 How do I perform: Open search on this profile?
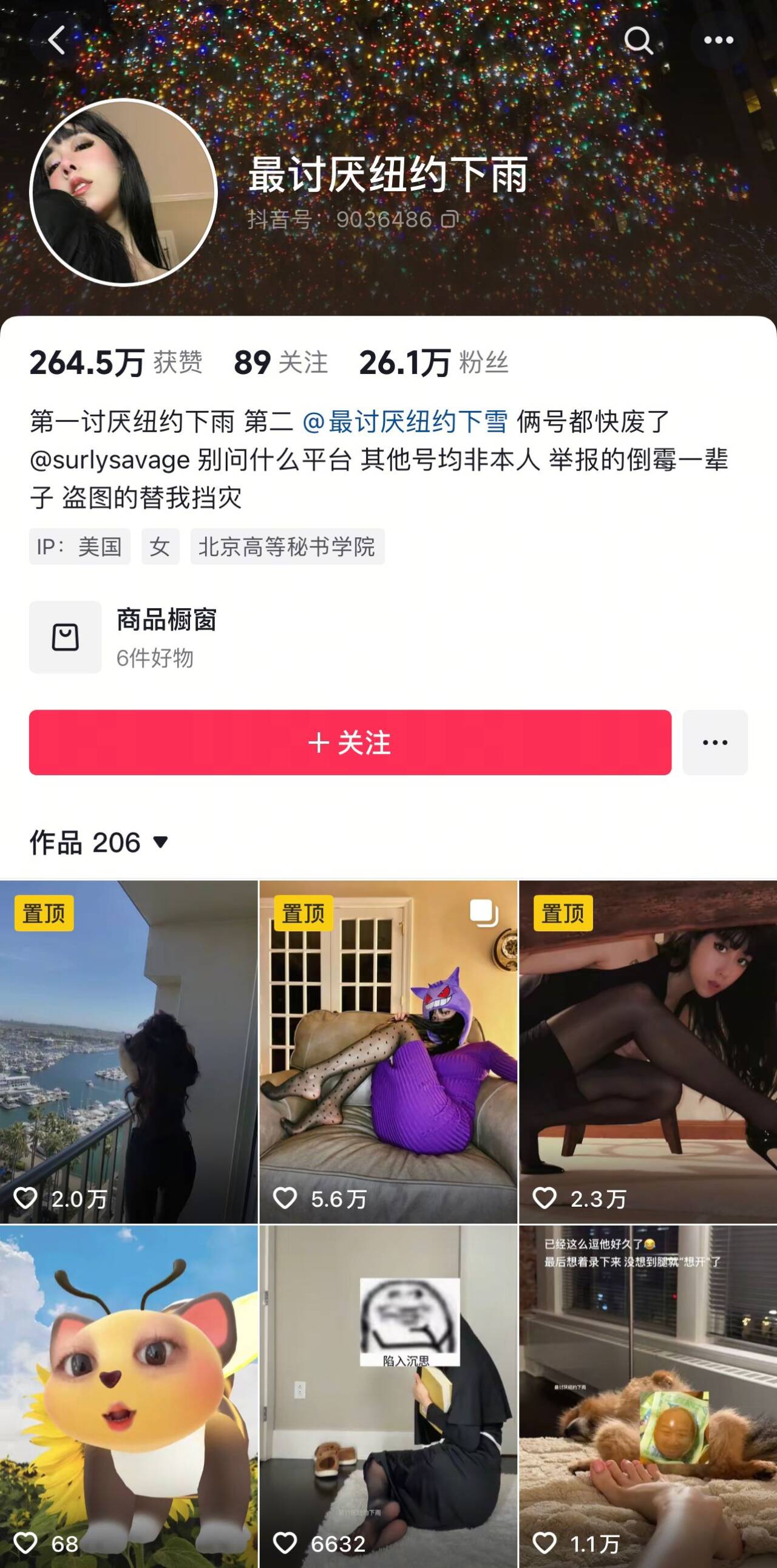[638, 40]
